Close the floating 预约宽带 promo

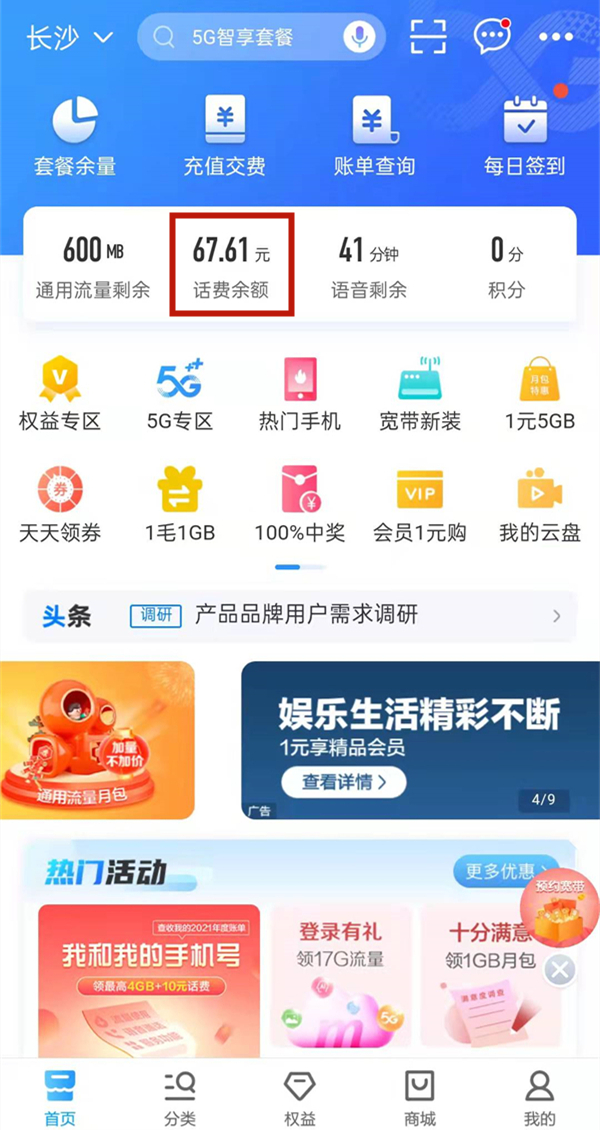[562, 970]
